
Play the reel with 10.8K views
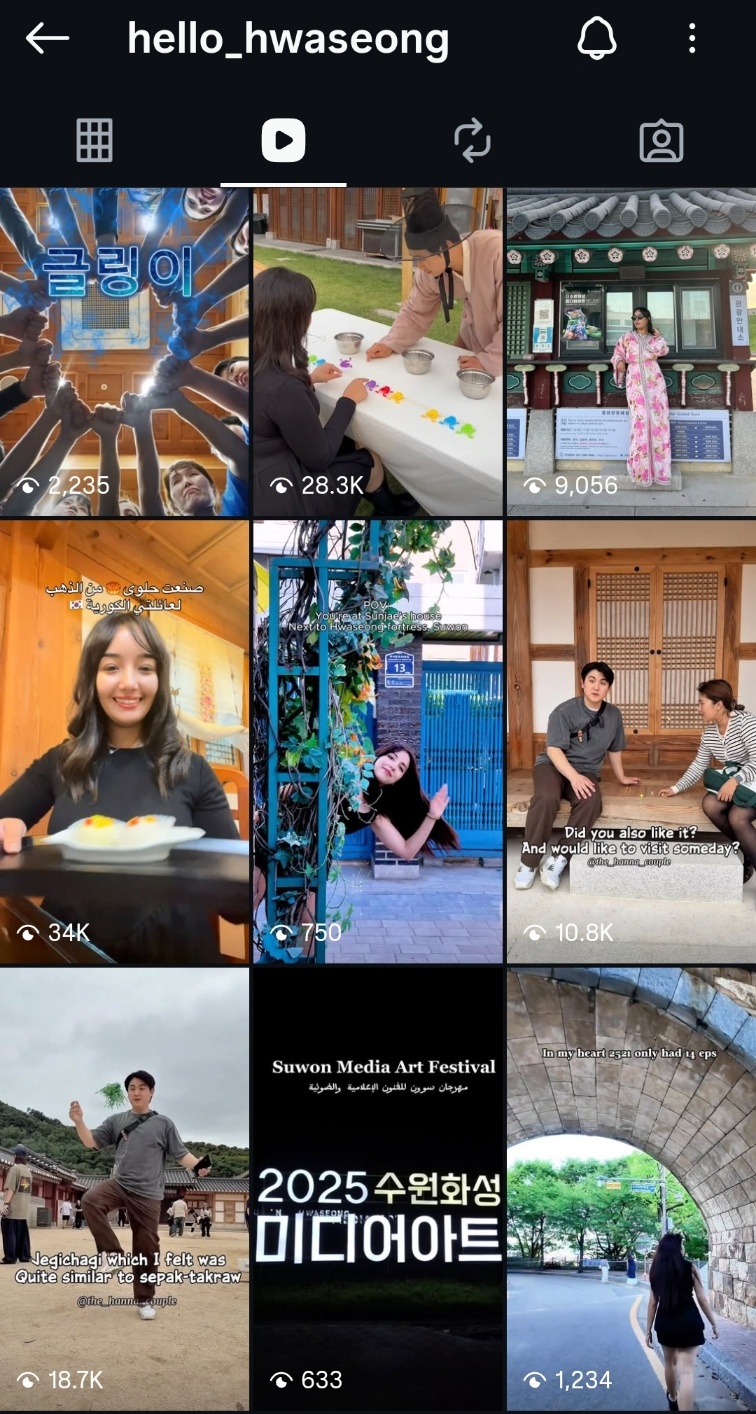click(631, 740)
